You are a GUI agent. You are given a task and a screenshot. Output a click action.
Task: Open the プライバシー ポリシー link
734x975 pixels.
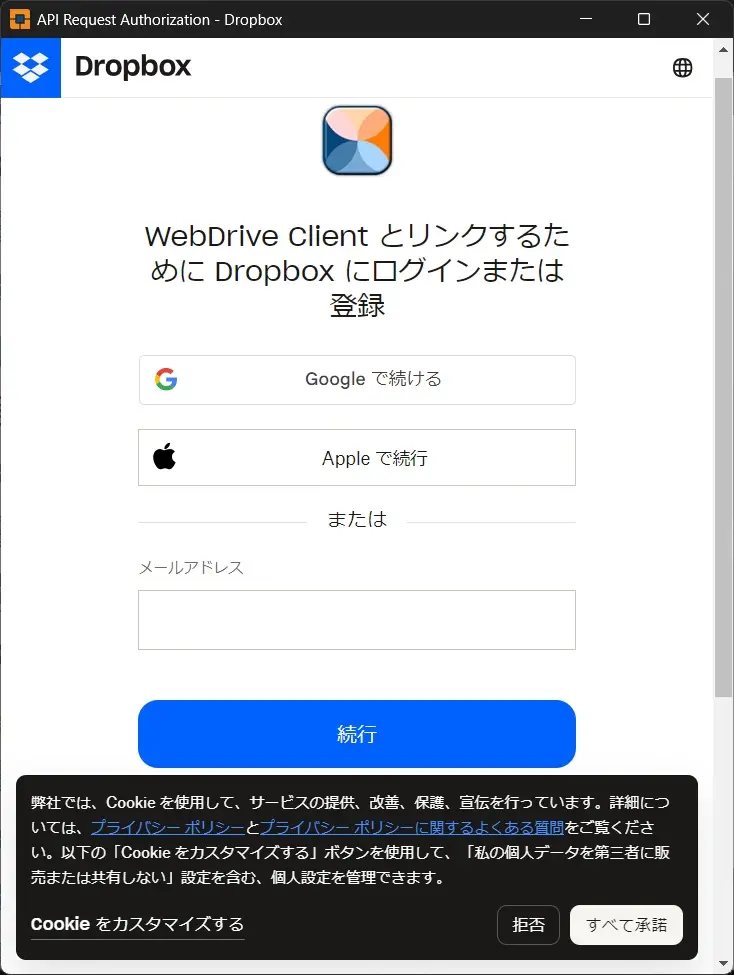[167, 827]
